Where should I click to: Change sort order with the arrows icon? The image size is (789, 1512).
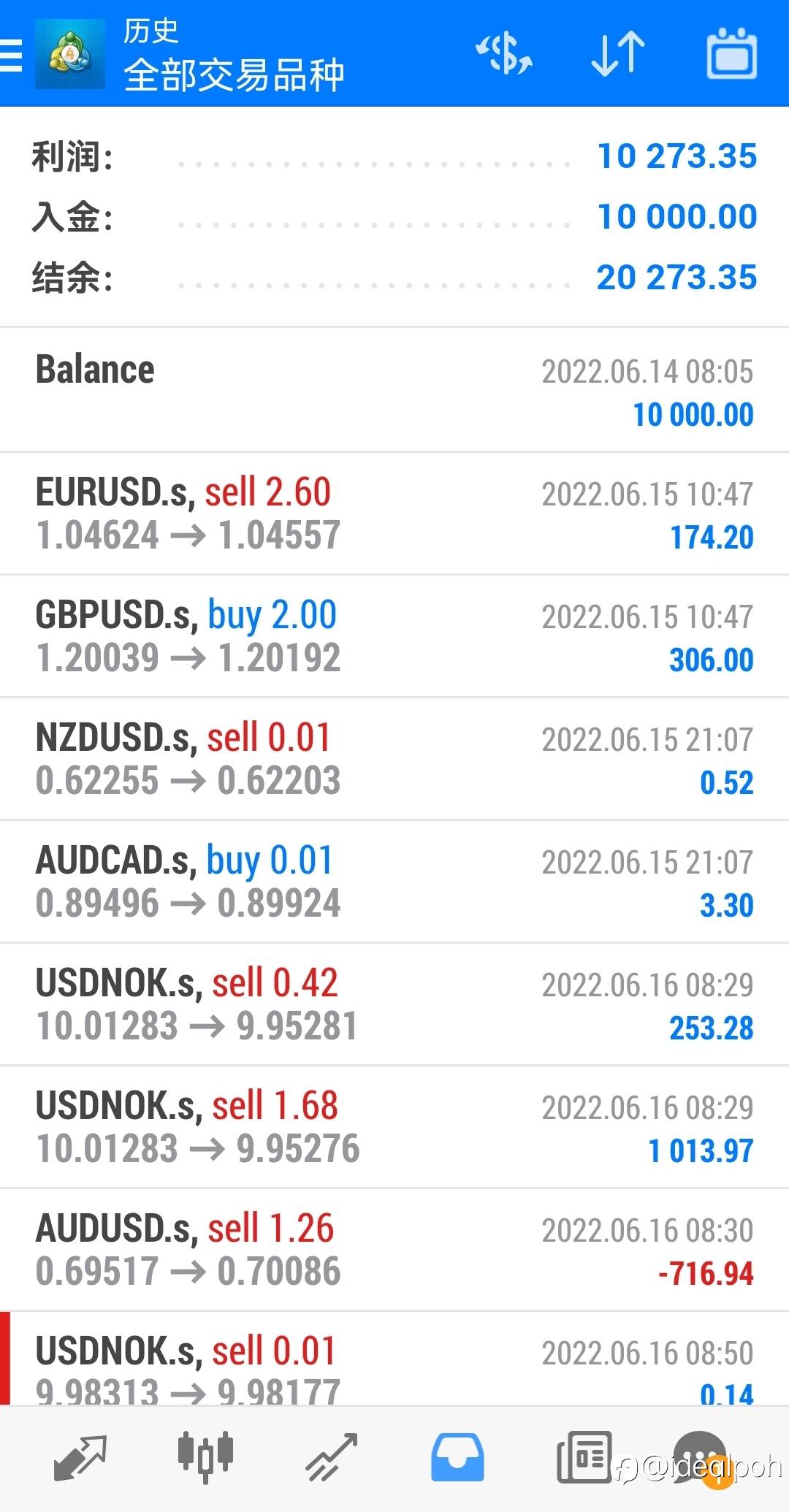[x=617, y=54]
